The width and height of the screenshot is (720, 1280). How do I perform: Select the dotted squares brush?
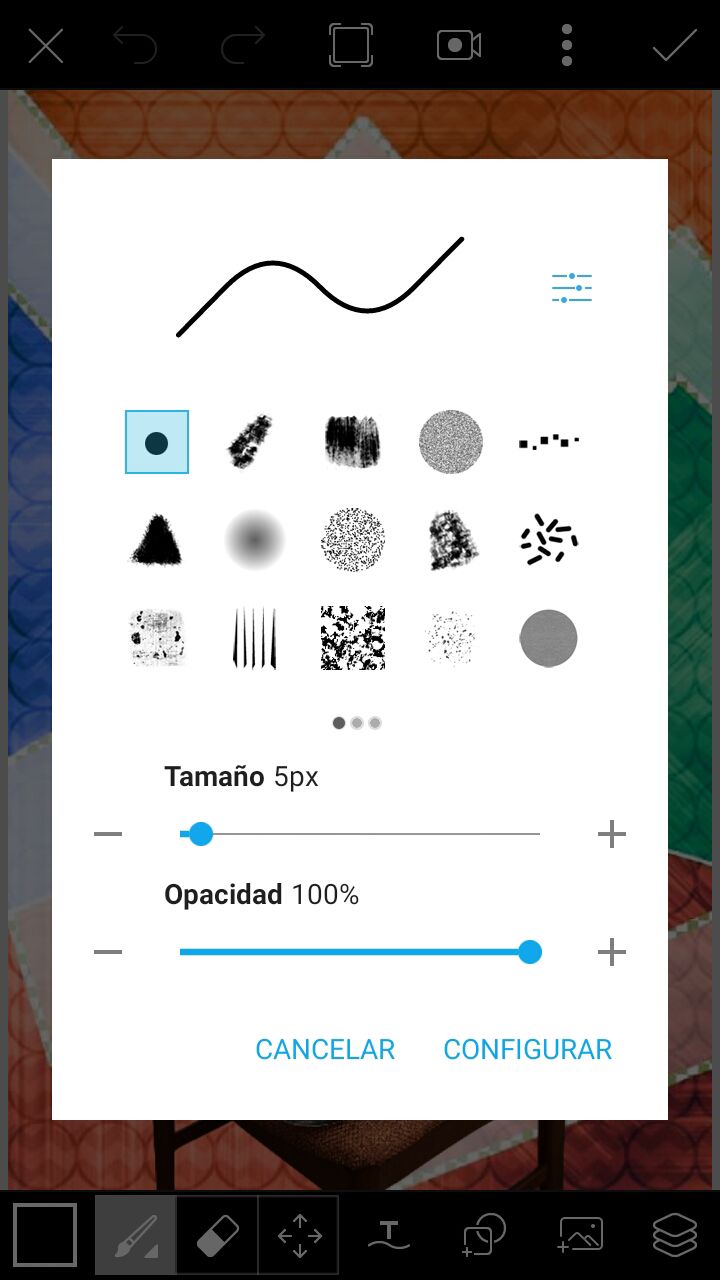549,441
